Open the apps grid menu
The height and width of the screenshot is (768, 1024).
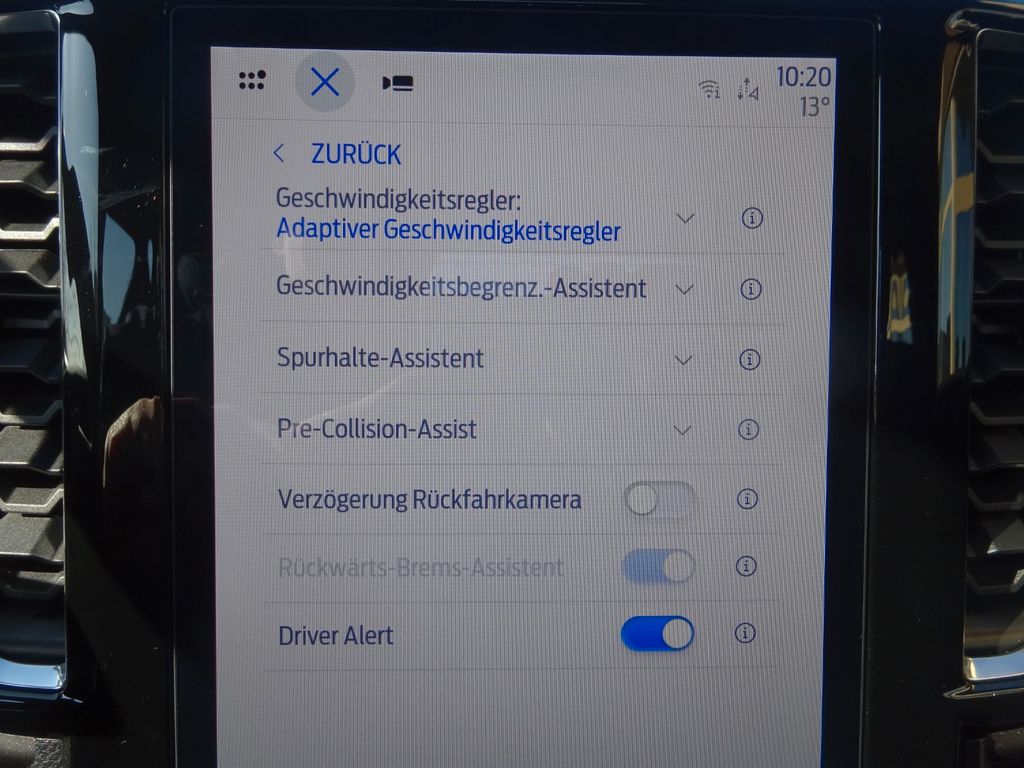coord(252,81)
